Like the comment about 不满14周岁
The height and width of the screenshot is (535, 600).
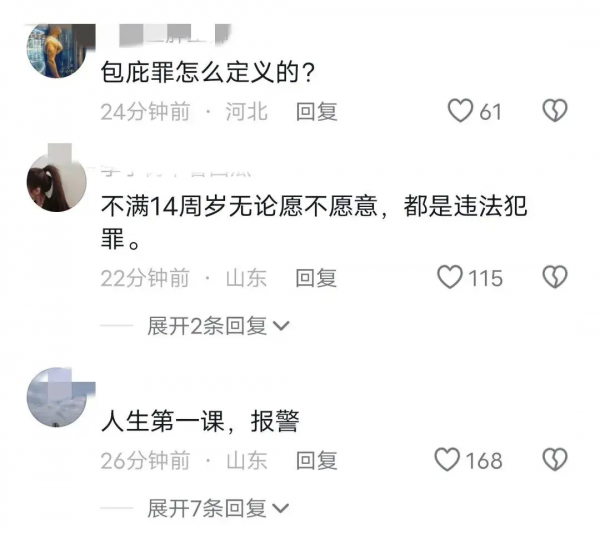[451, 277]
